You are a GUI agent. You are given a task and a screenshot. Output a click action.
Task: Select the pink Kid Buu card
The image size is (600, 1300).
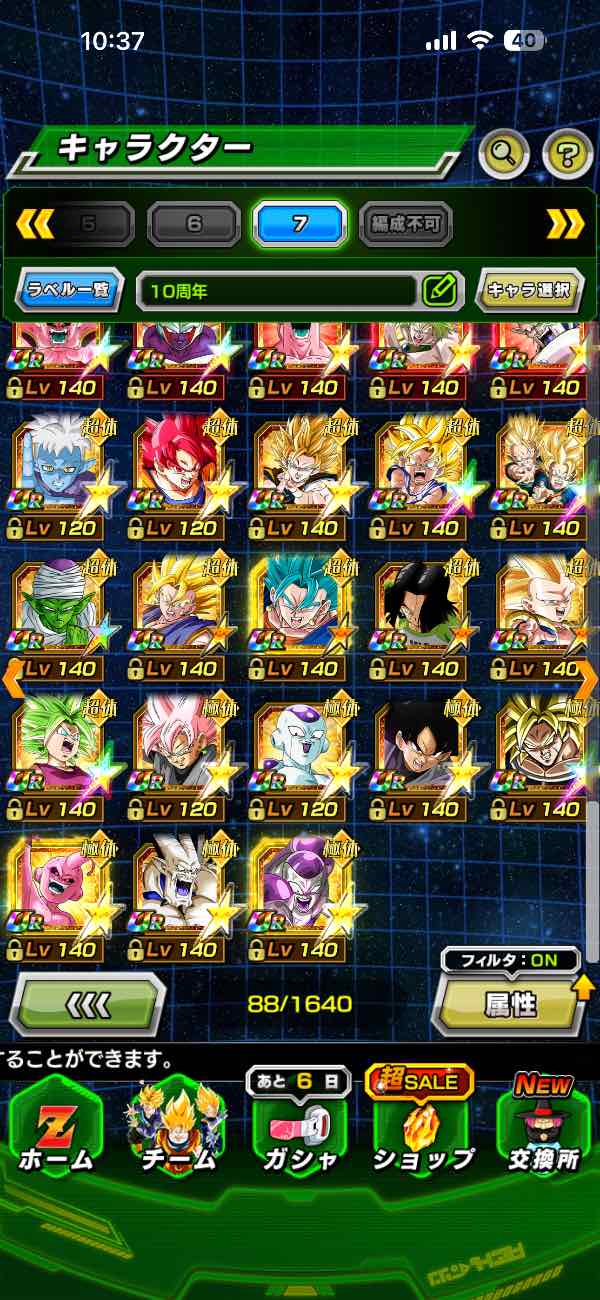click(62, 890)
